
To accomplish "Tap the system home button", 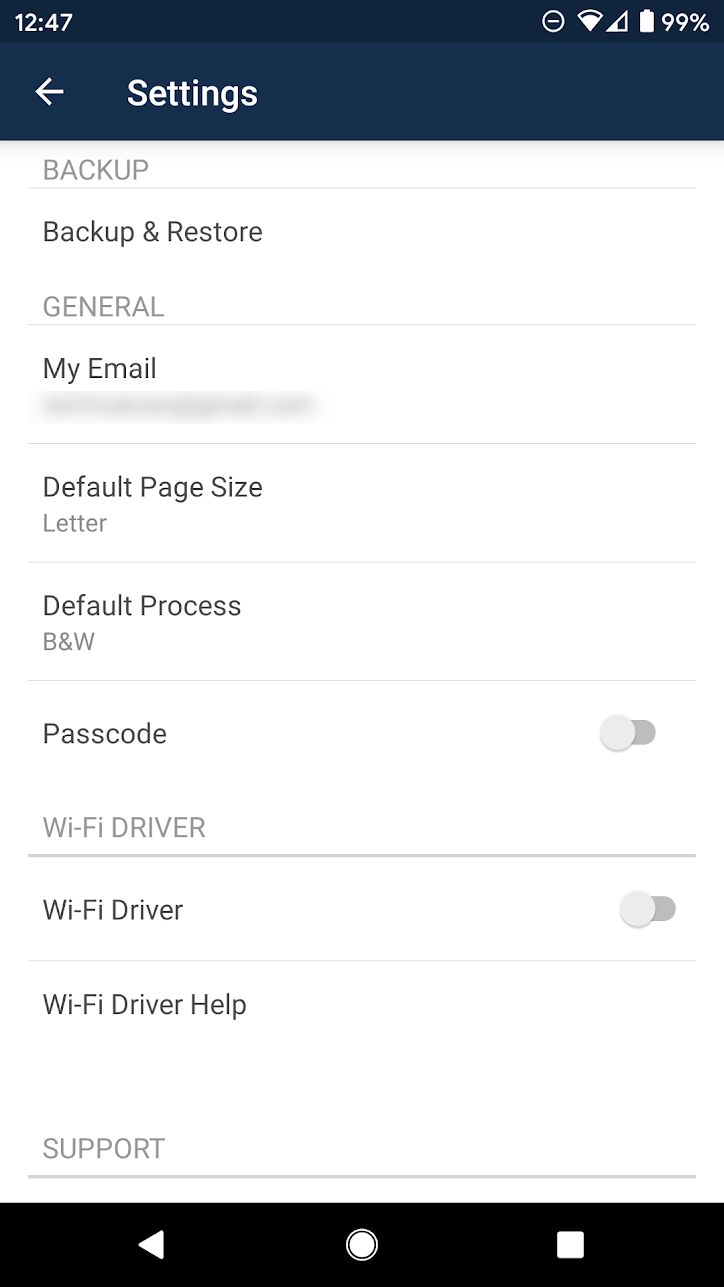I will [361, 1244].
